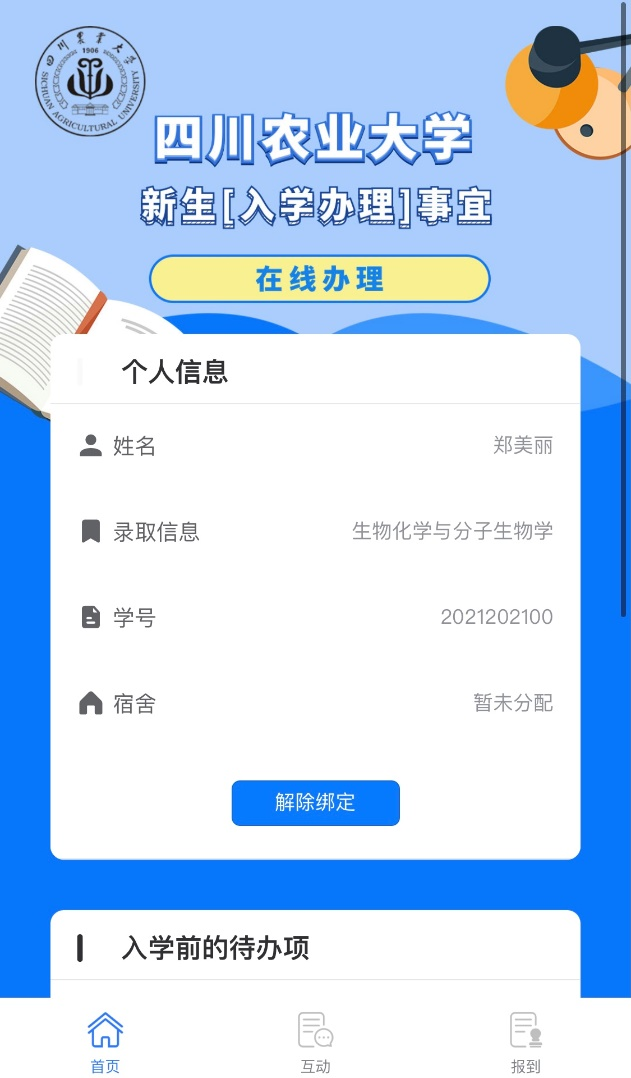
Task: Go to the 首页 tab
Action: (x=105, y=1041)
